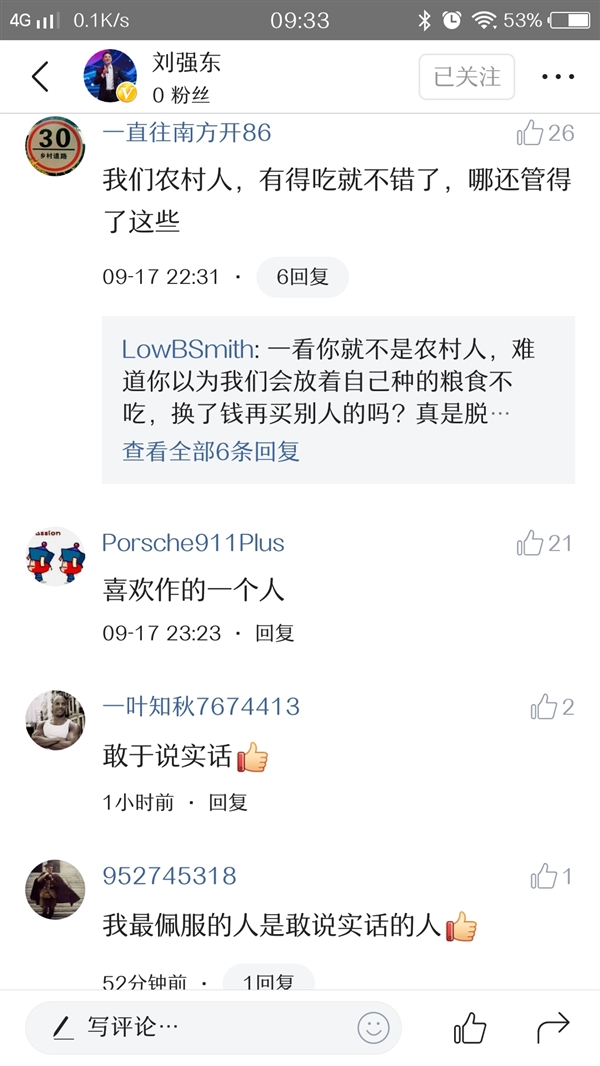Tap the 已关注 follow button
Image resolution: width=600 pixels, height=1066 pixels.
466,77
